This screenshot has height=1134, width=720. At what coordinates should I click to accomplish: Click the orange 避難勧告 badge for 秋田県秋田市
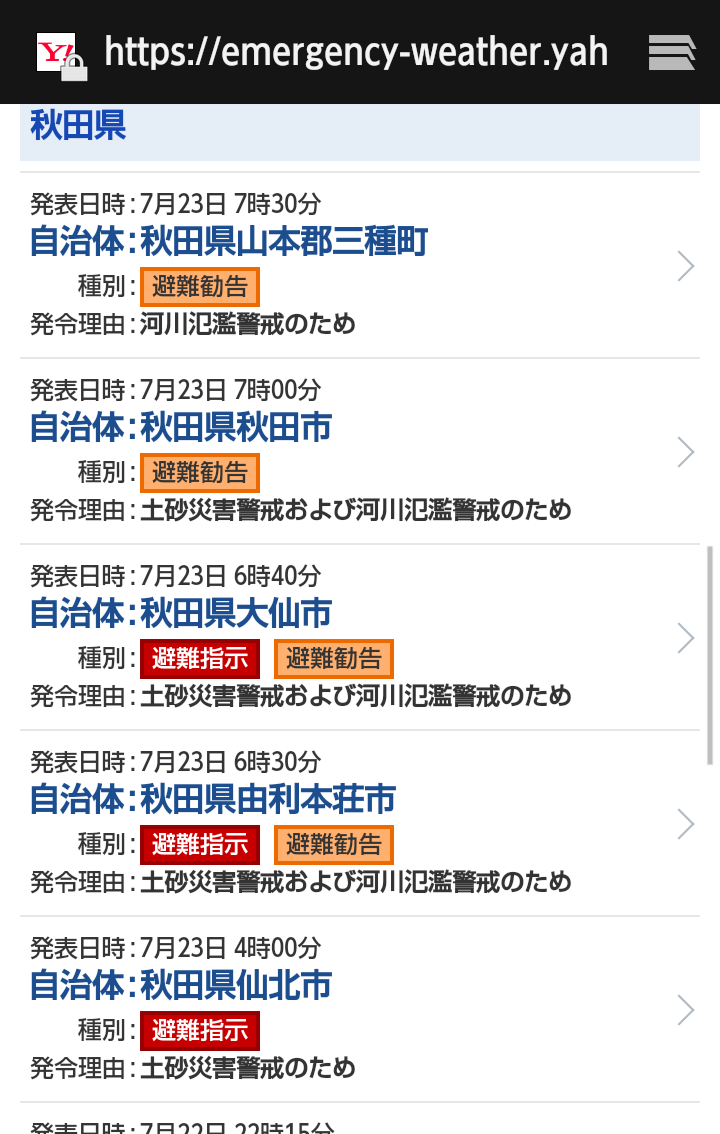click(199, 472)
